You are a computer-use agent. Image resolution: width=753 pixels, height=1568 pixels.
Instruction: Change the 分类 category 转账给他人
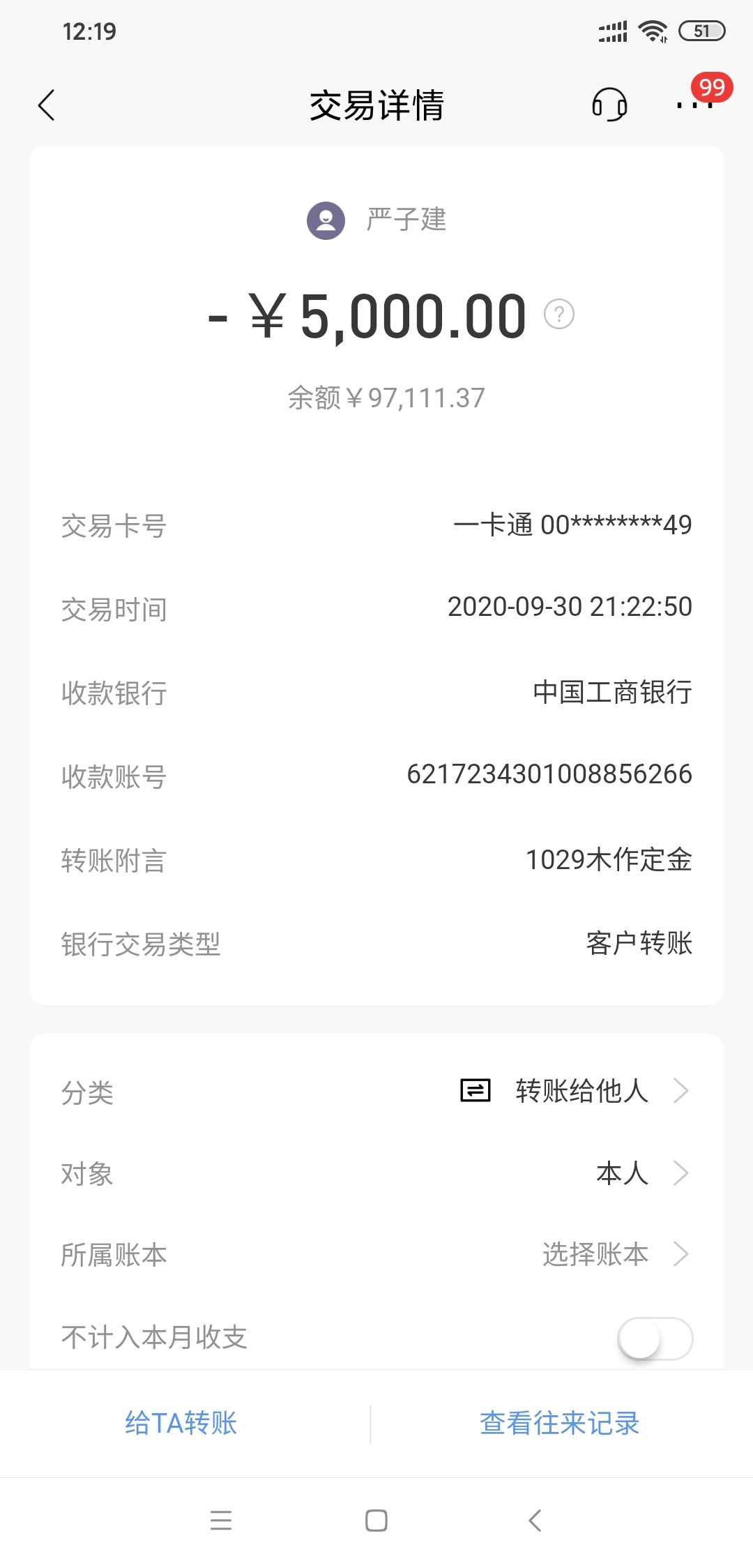pos(581,1091)
